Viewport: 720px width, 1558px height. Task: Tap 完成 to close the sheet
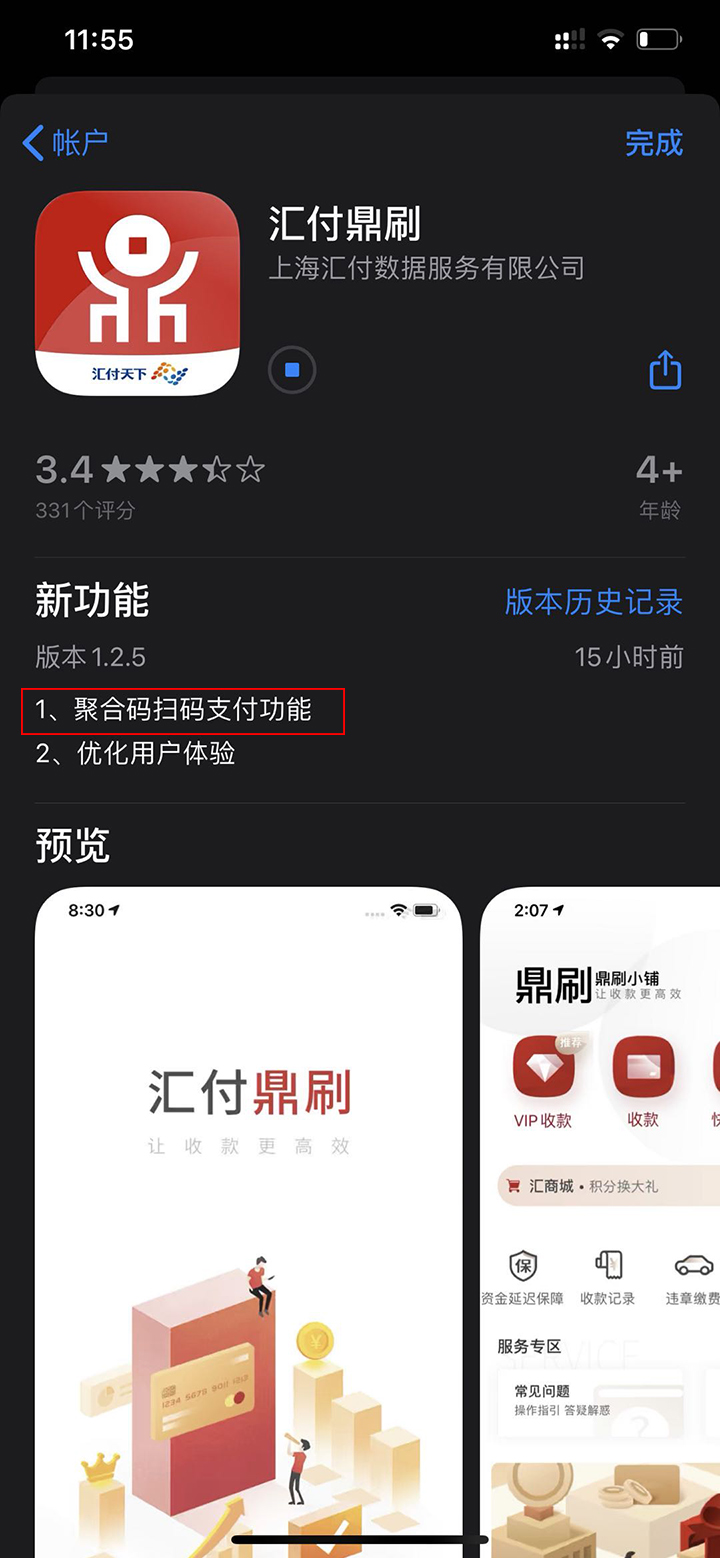(x=653, y=143)
